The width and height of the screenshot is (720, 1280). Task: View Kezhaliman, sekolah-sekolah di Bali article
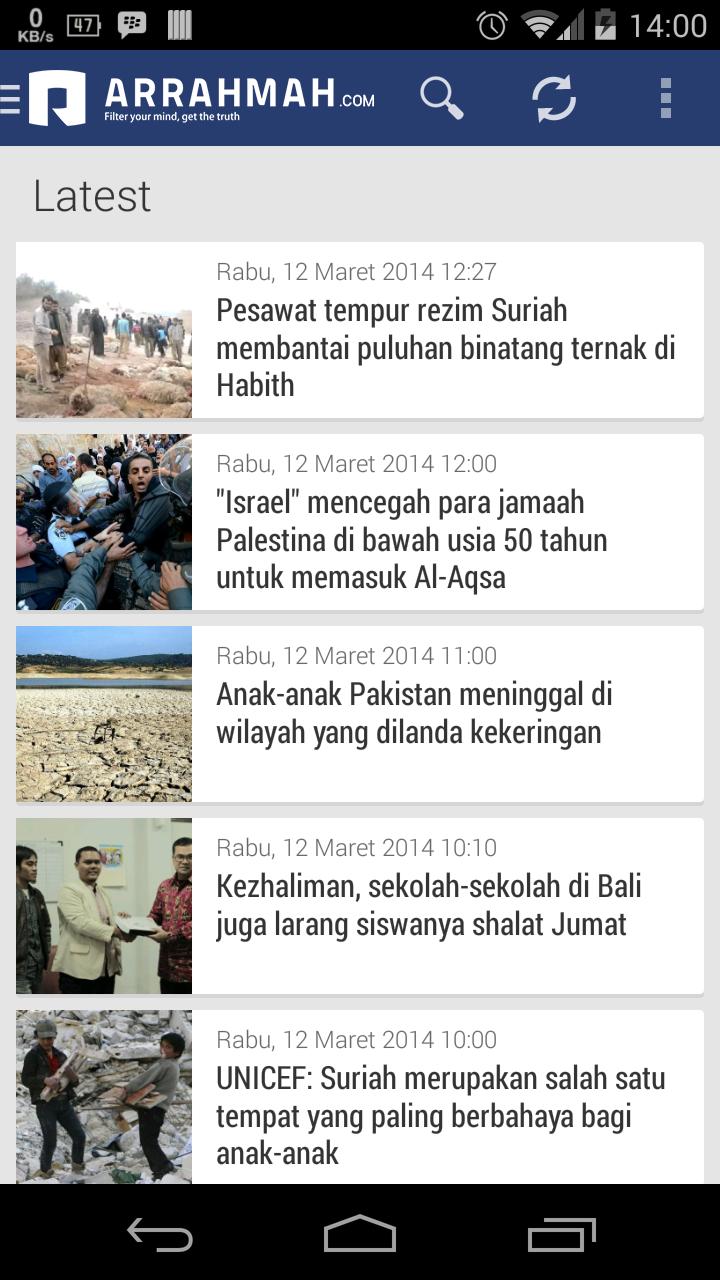pyautogui.click(x=446, y=905)
